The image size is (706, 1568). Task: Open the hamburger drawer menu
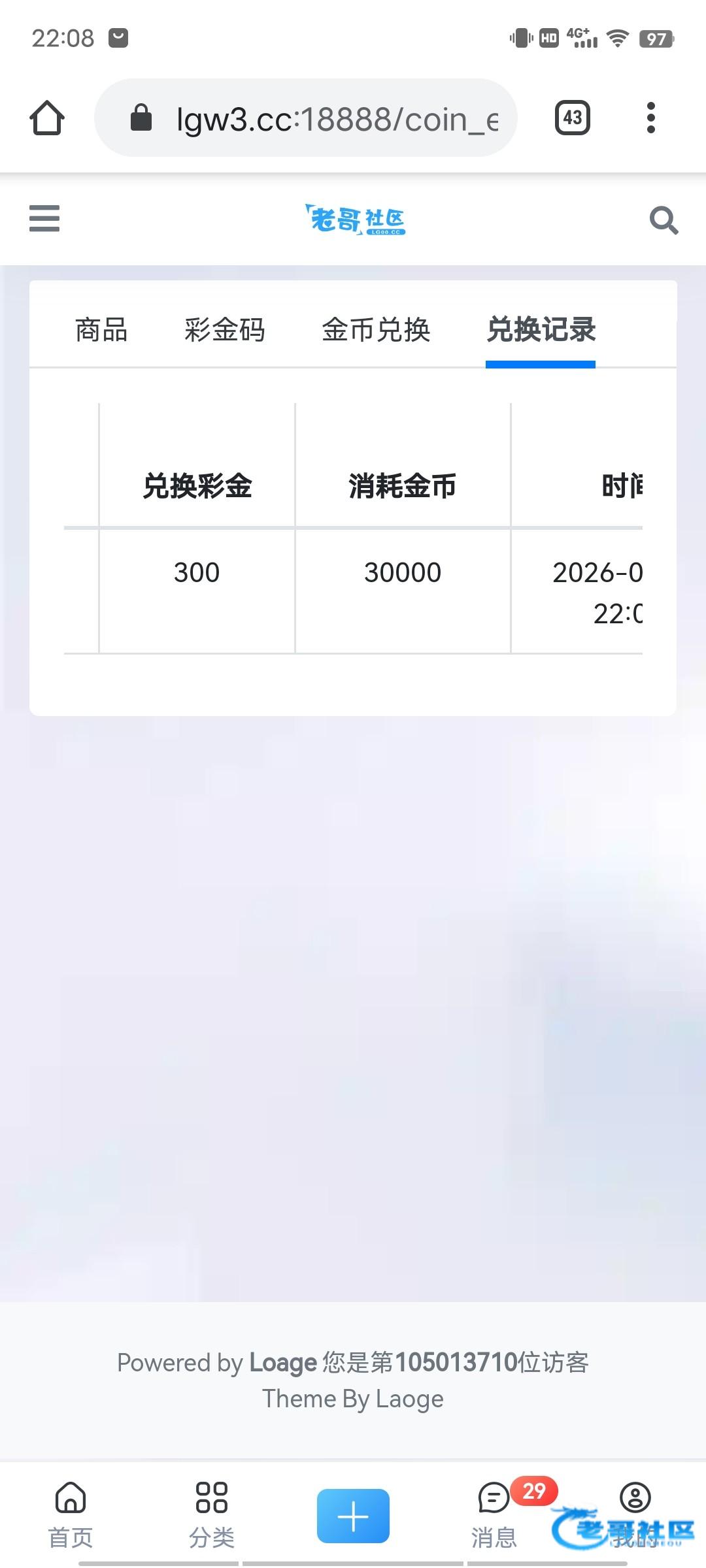point(44,219)
